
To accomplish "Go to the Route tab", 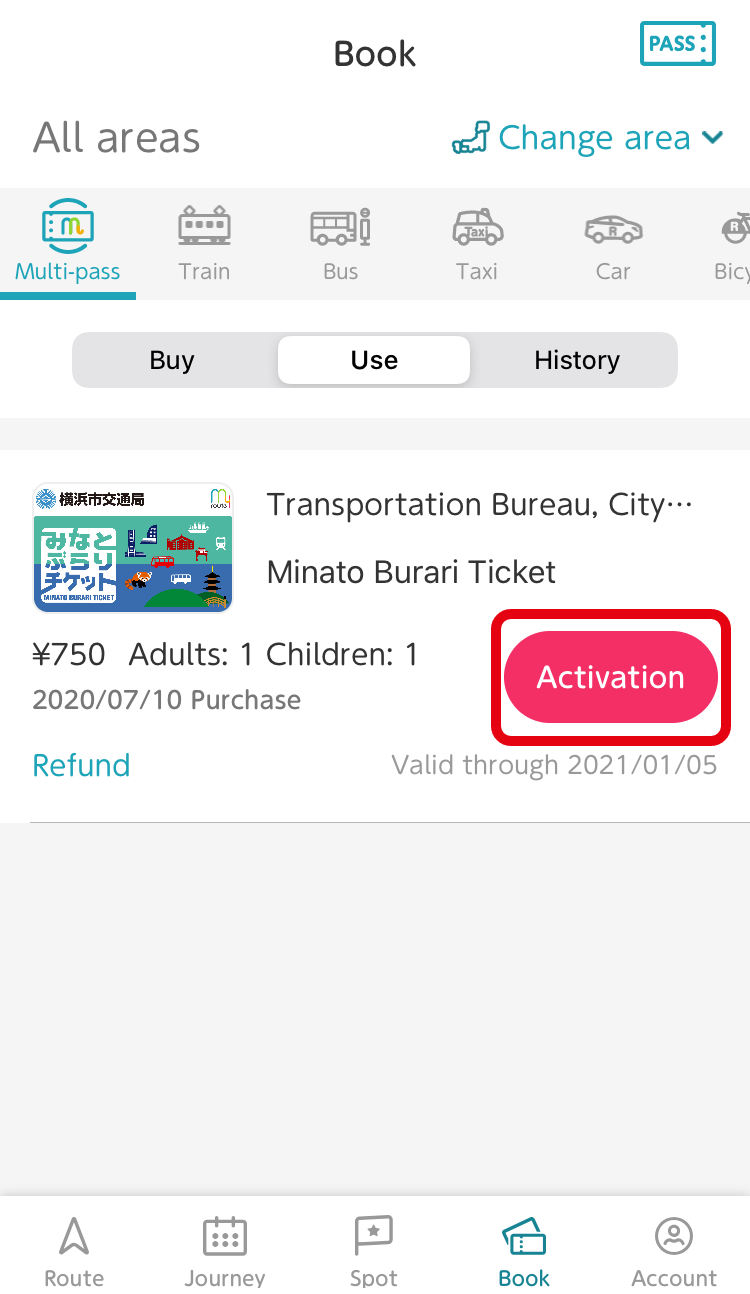I will pyautogui.click(x=74, y=1250).
